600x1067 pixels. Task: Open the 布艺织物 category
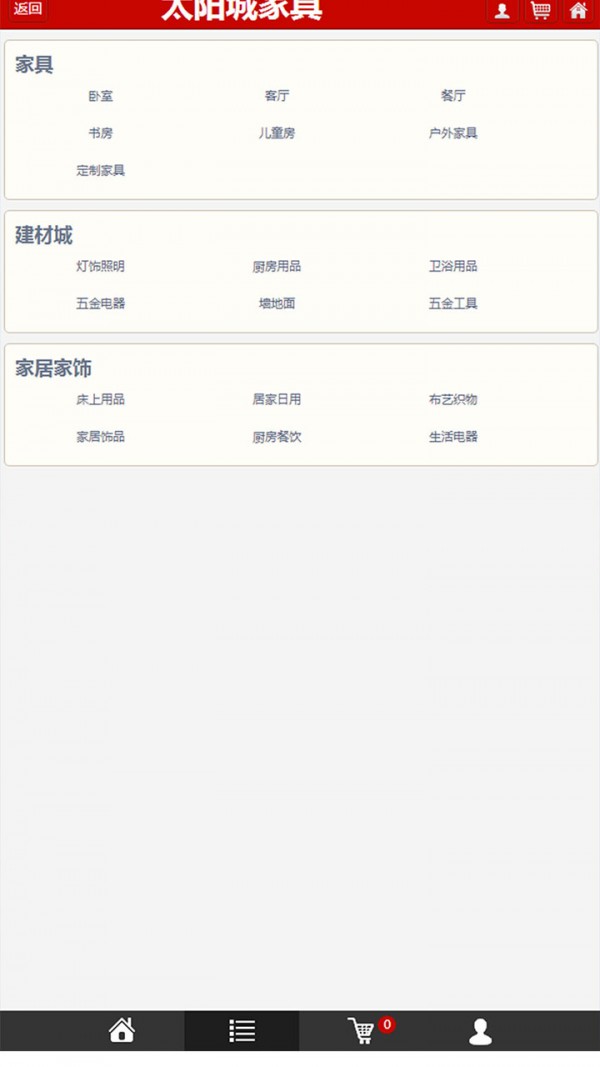(x=453, y=399)
